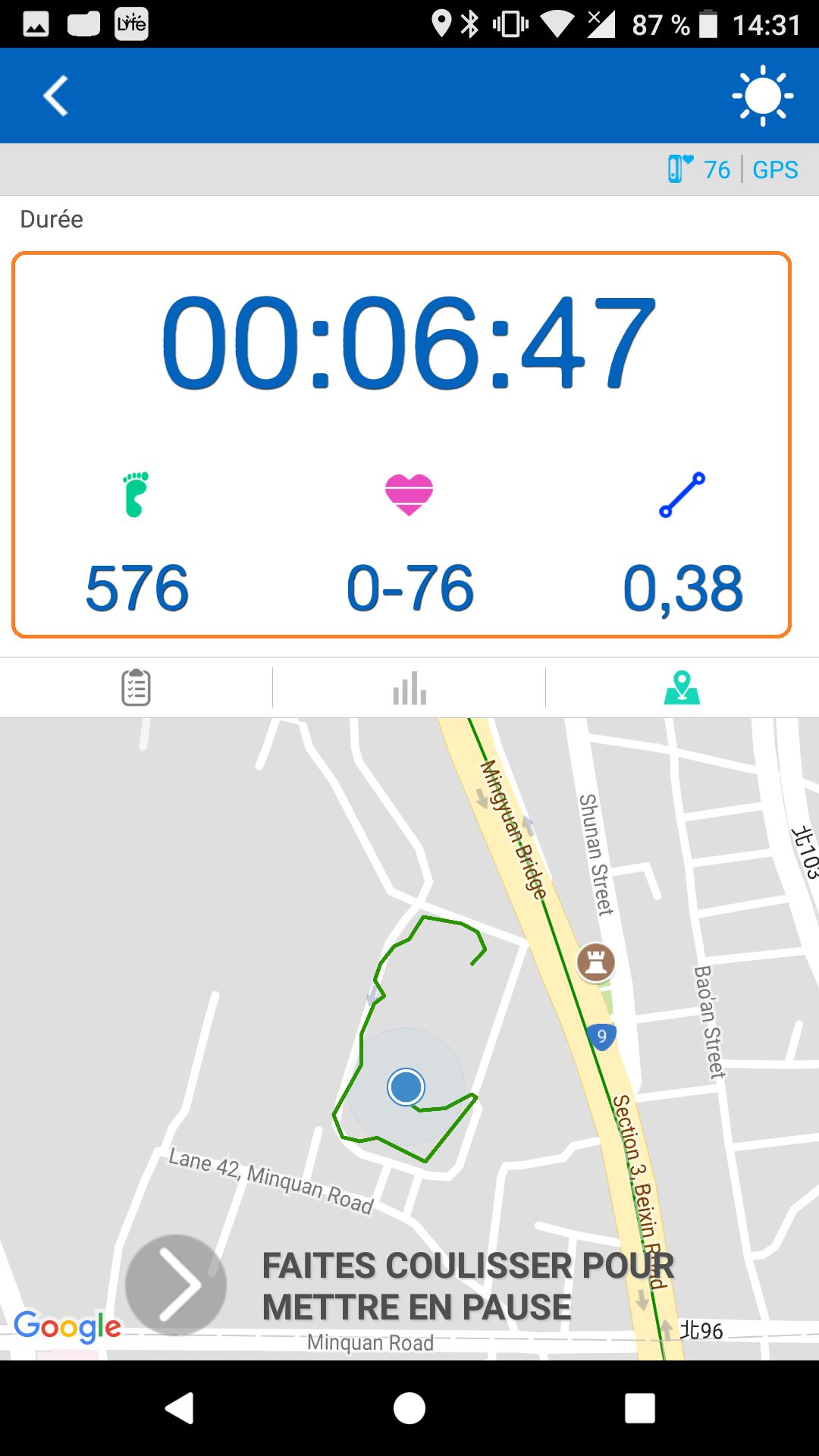
Task: Go back using the top-left arrow
Action: coord(56,96)
